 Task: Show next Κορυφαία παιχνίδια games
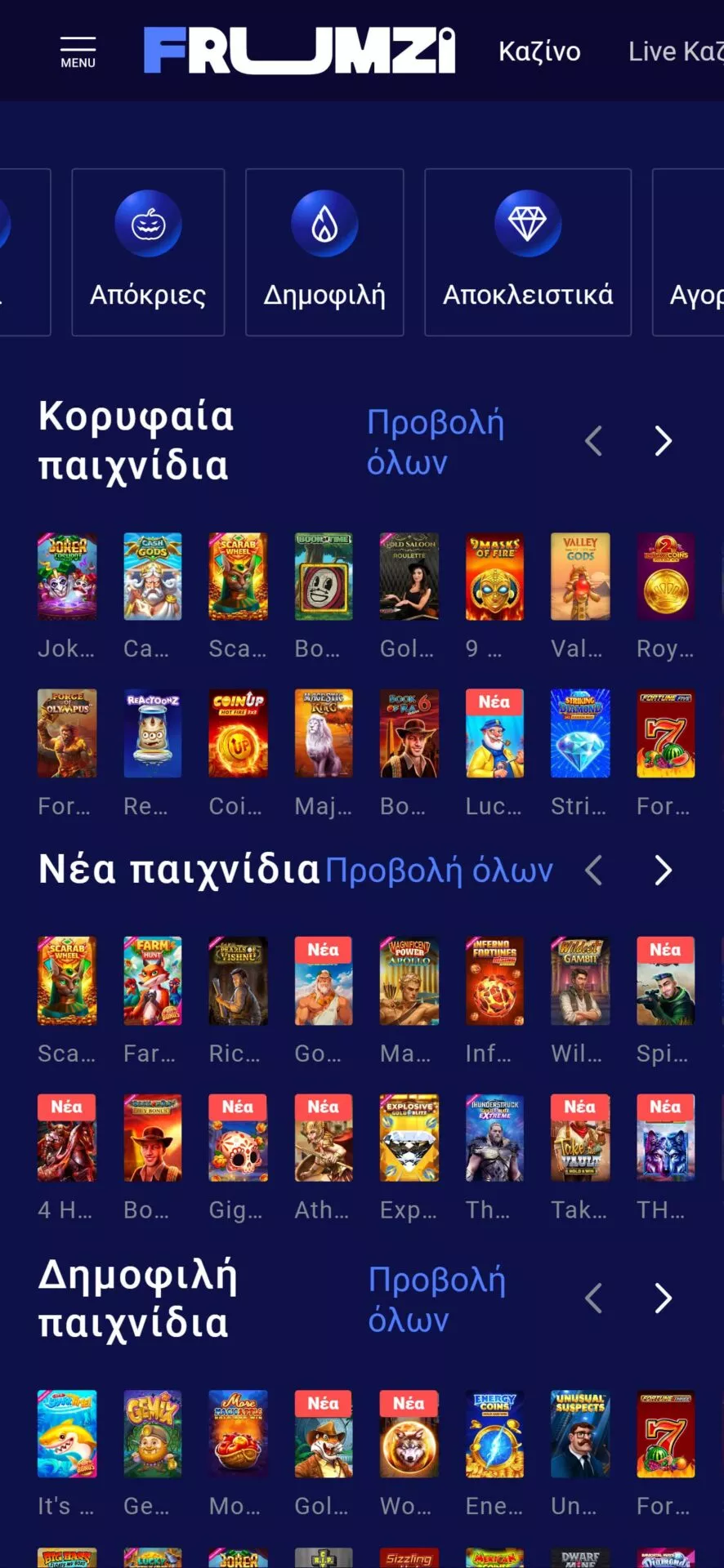[664, 441]
